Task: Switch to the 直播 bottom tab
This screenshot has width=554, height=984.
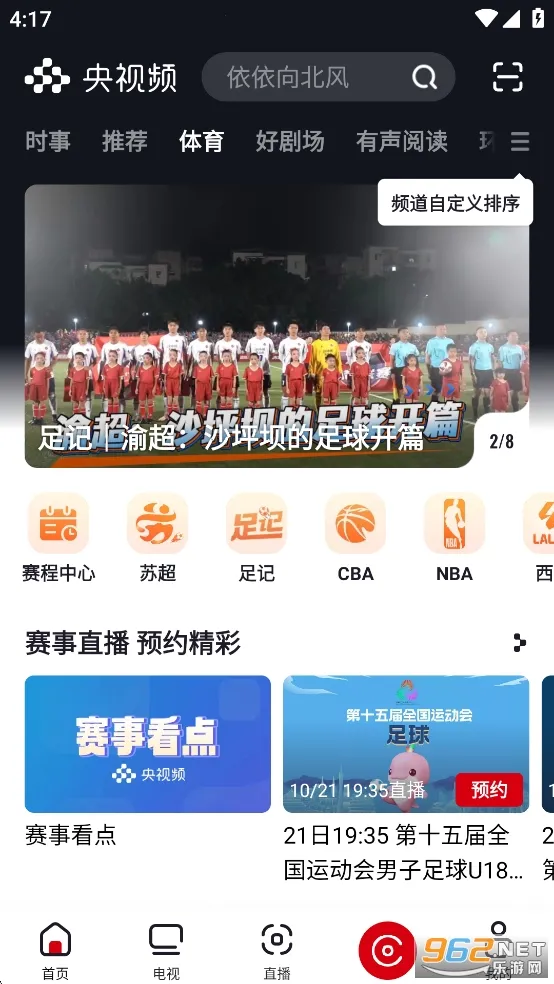Action: coord(277,950)
